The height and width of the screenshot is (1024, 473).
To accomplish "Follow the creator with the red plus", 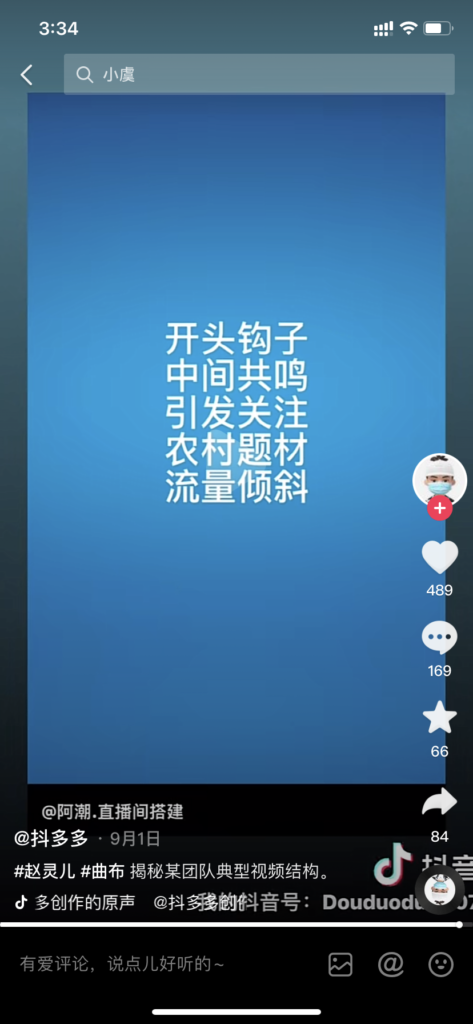I will [440, 509].
